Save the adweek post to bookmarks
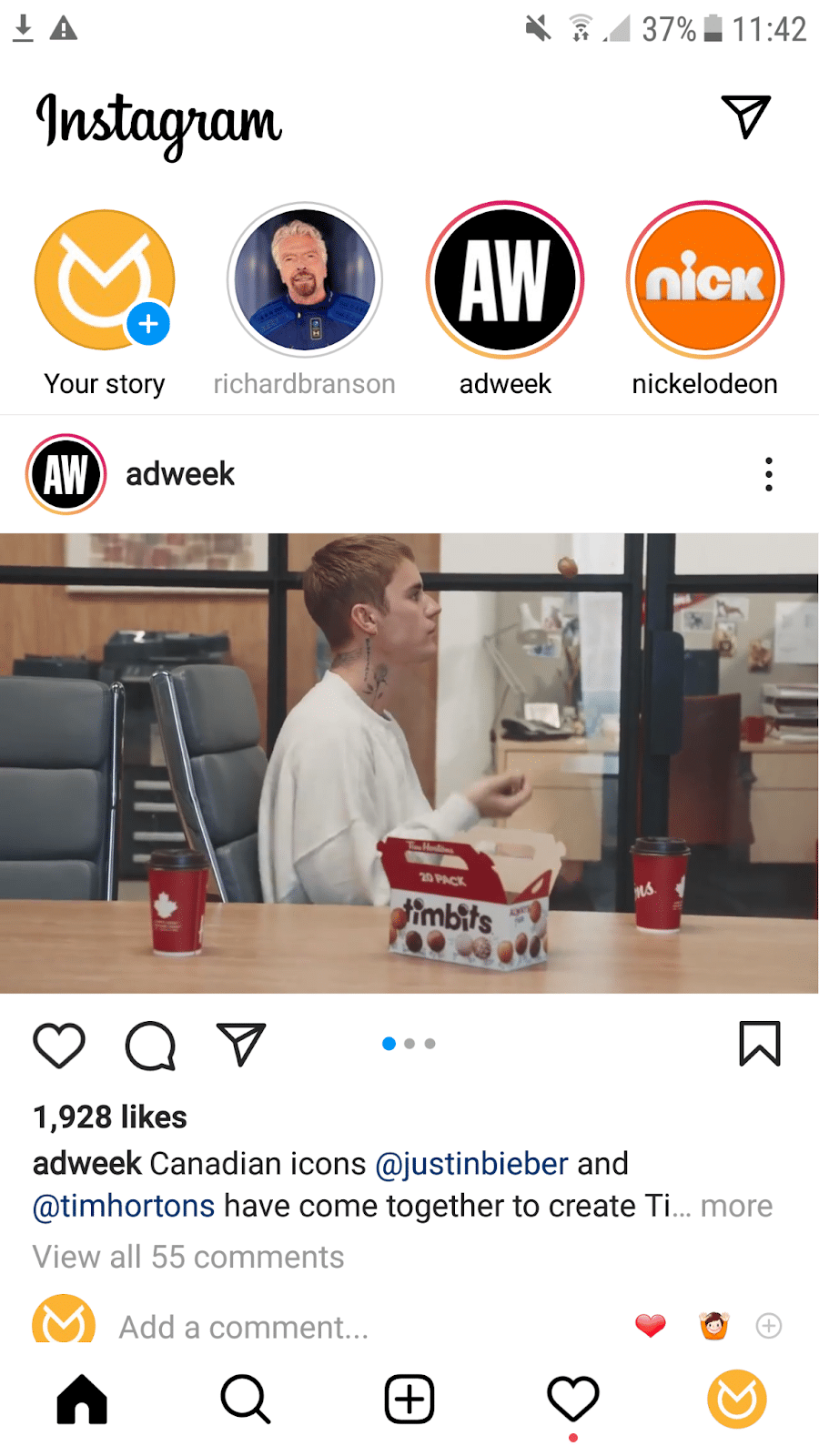 (x=759, y=1044)
